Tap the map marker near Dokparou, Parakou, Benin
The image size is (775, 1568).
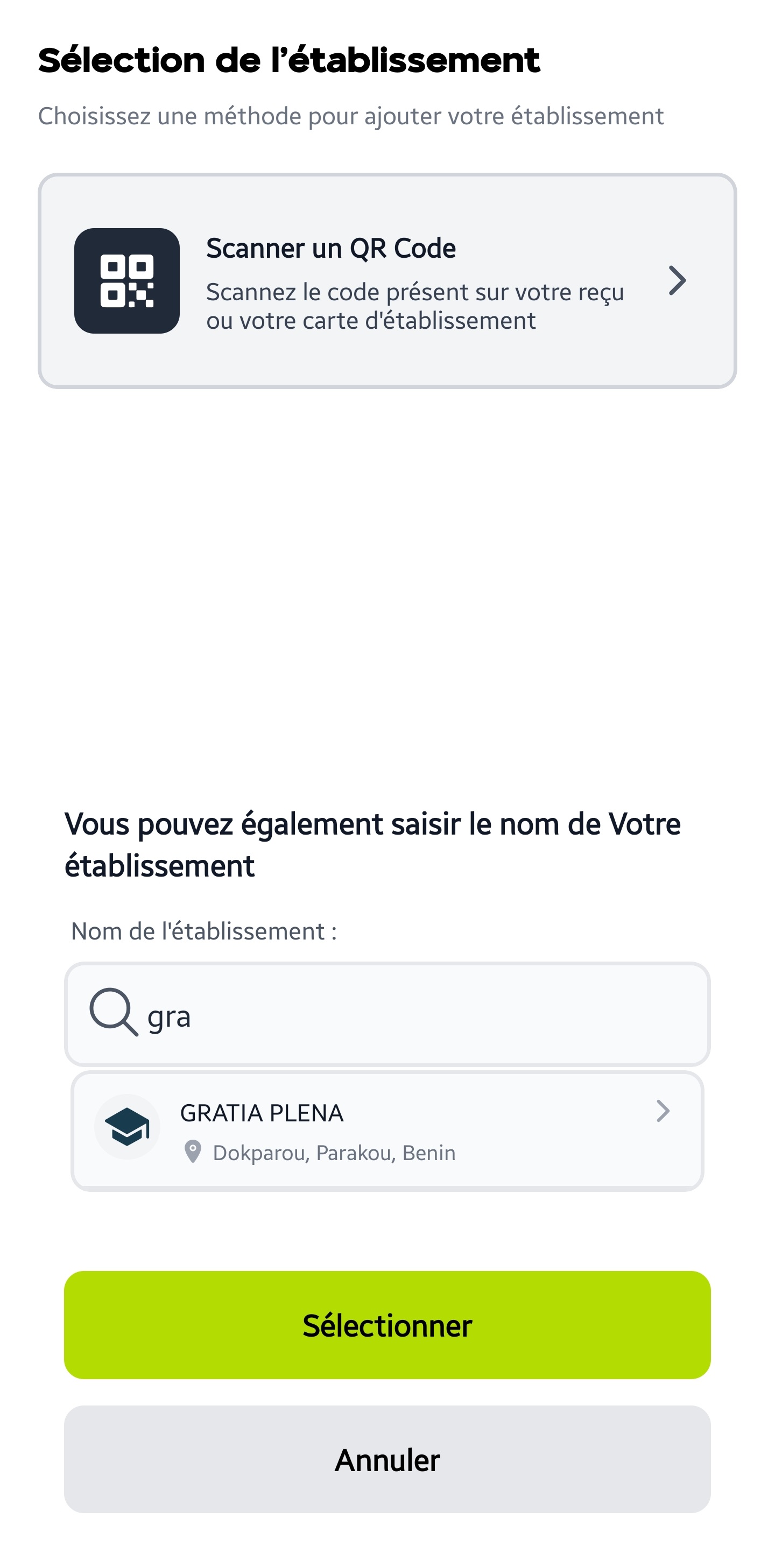click(194, 1151)
